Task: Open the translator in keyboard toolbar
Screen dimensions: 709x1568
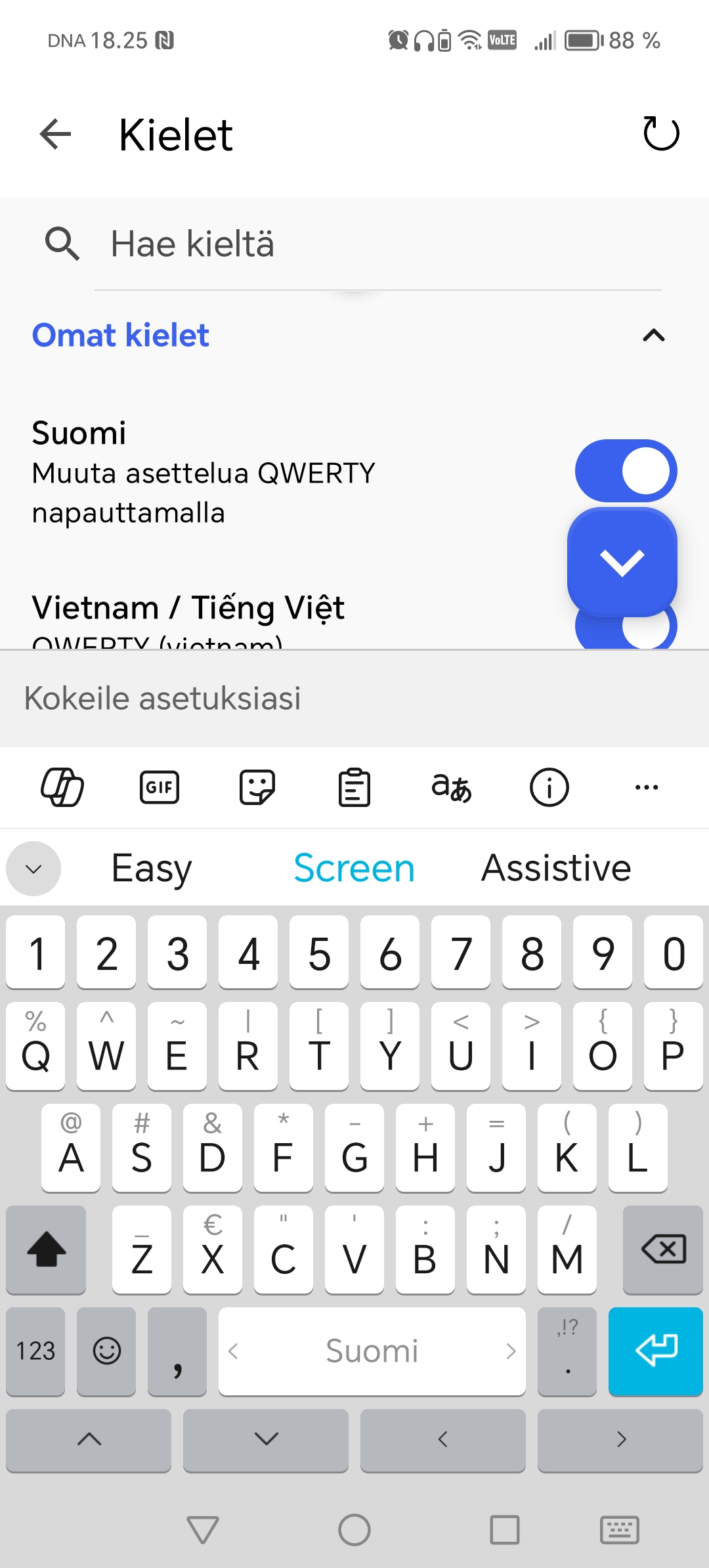Action: click(x=452, y=787)
